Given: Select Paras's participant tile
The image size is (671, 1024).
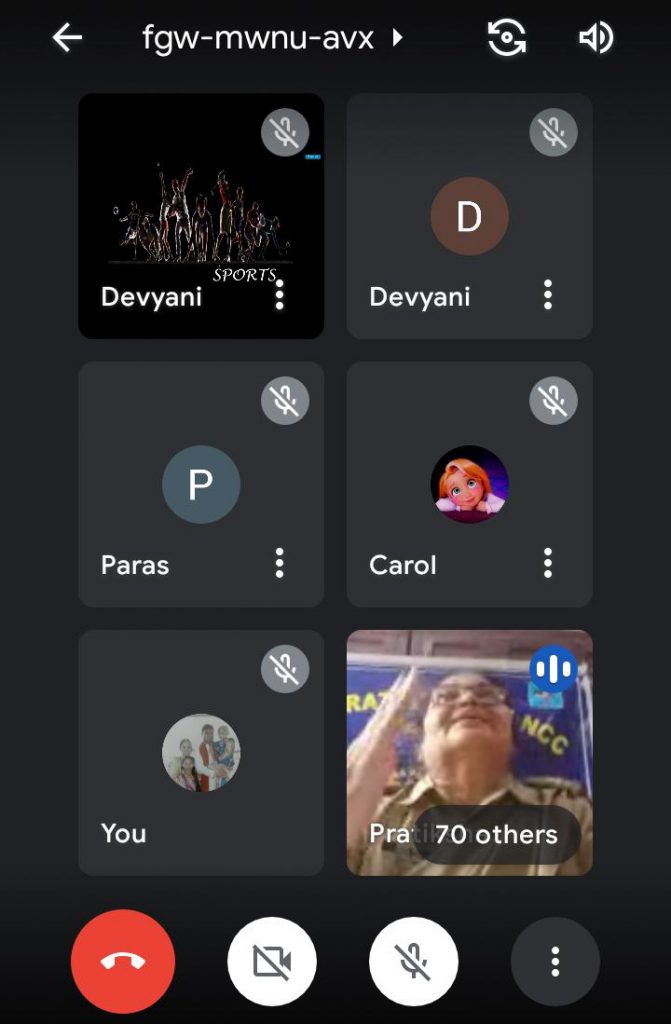Looking at the screenshot, I should click(201, 484).
